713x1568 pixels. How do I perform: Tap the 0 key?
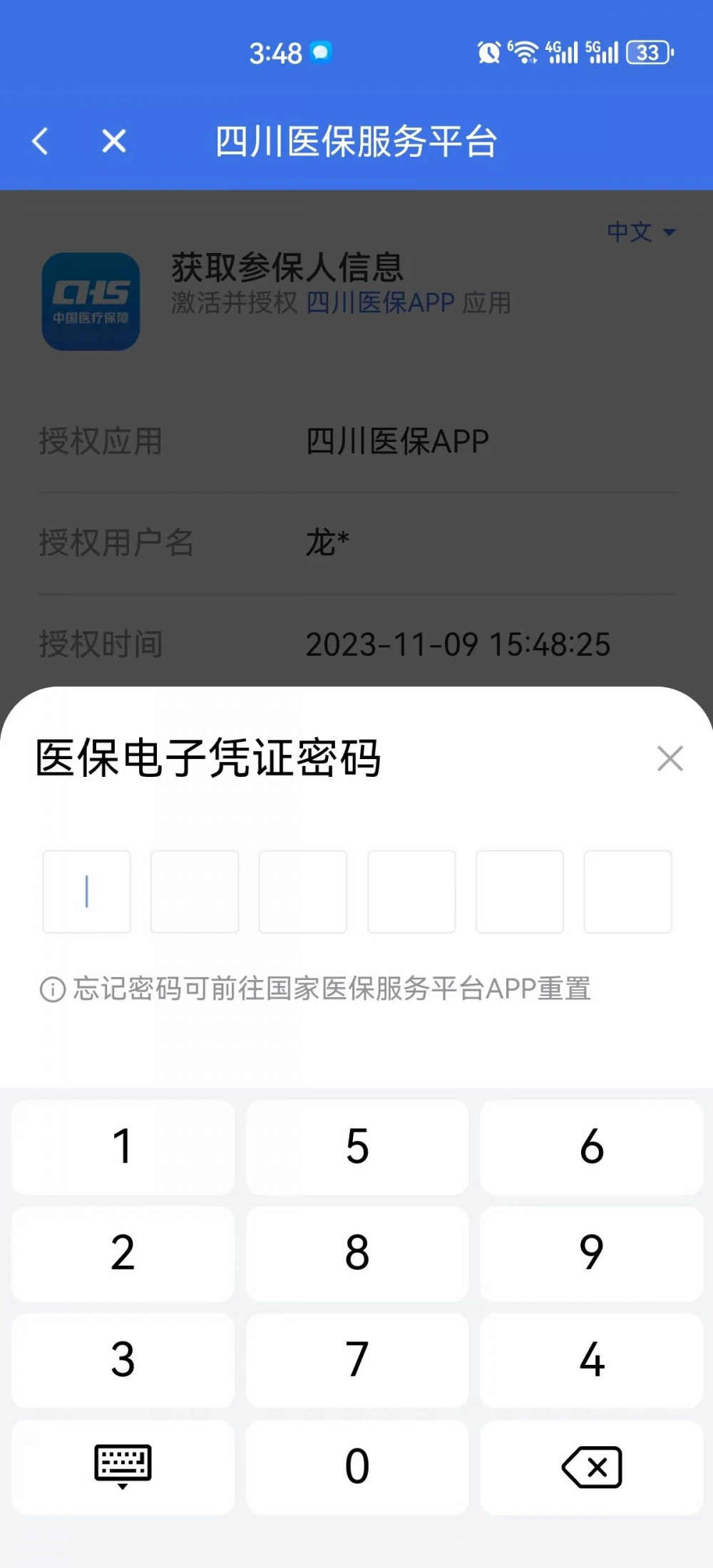[357, 1467]
